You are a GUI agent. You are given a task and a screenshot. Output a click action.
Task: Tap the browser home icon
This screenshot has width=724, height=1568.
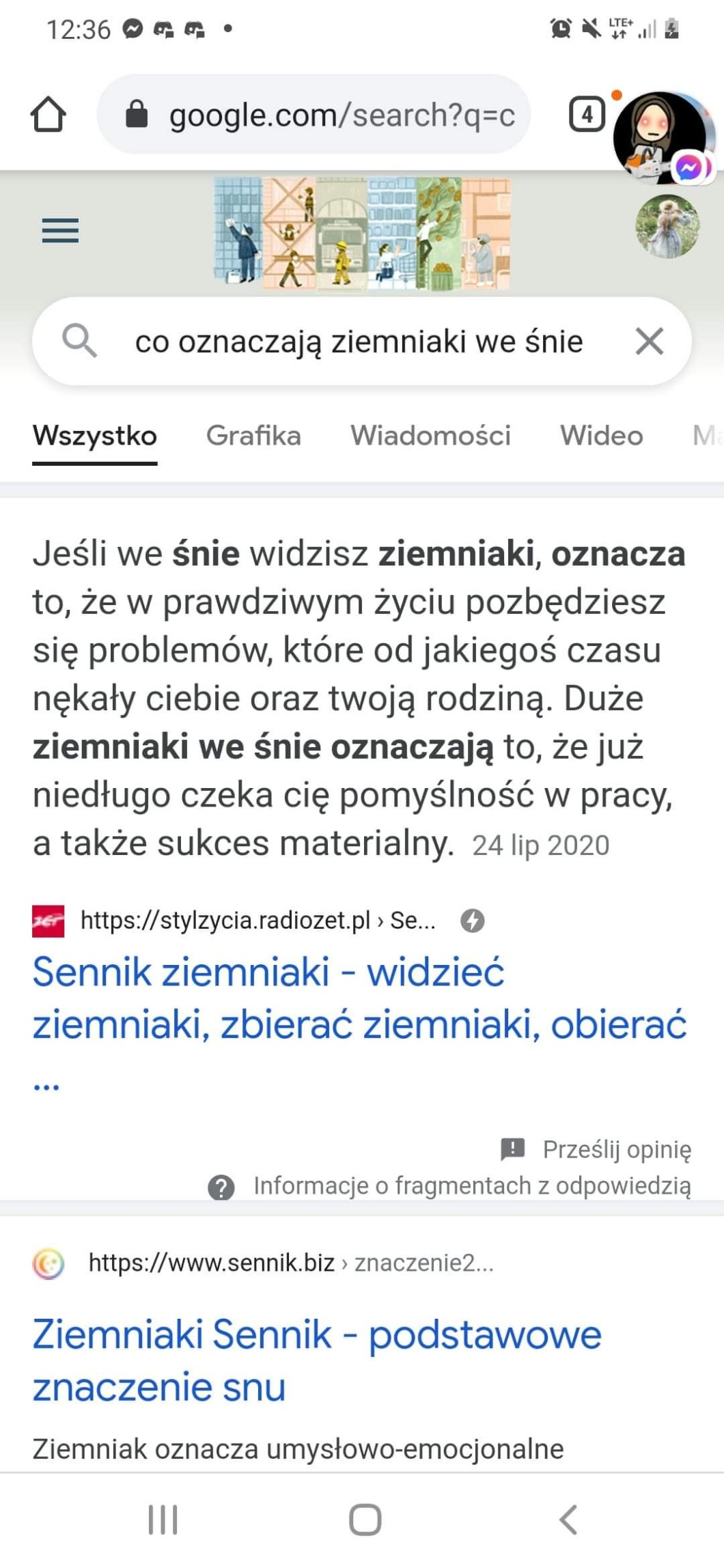tap(48, 114)
